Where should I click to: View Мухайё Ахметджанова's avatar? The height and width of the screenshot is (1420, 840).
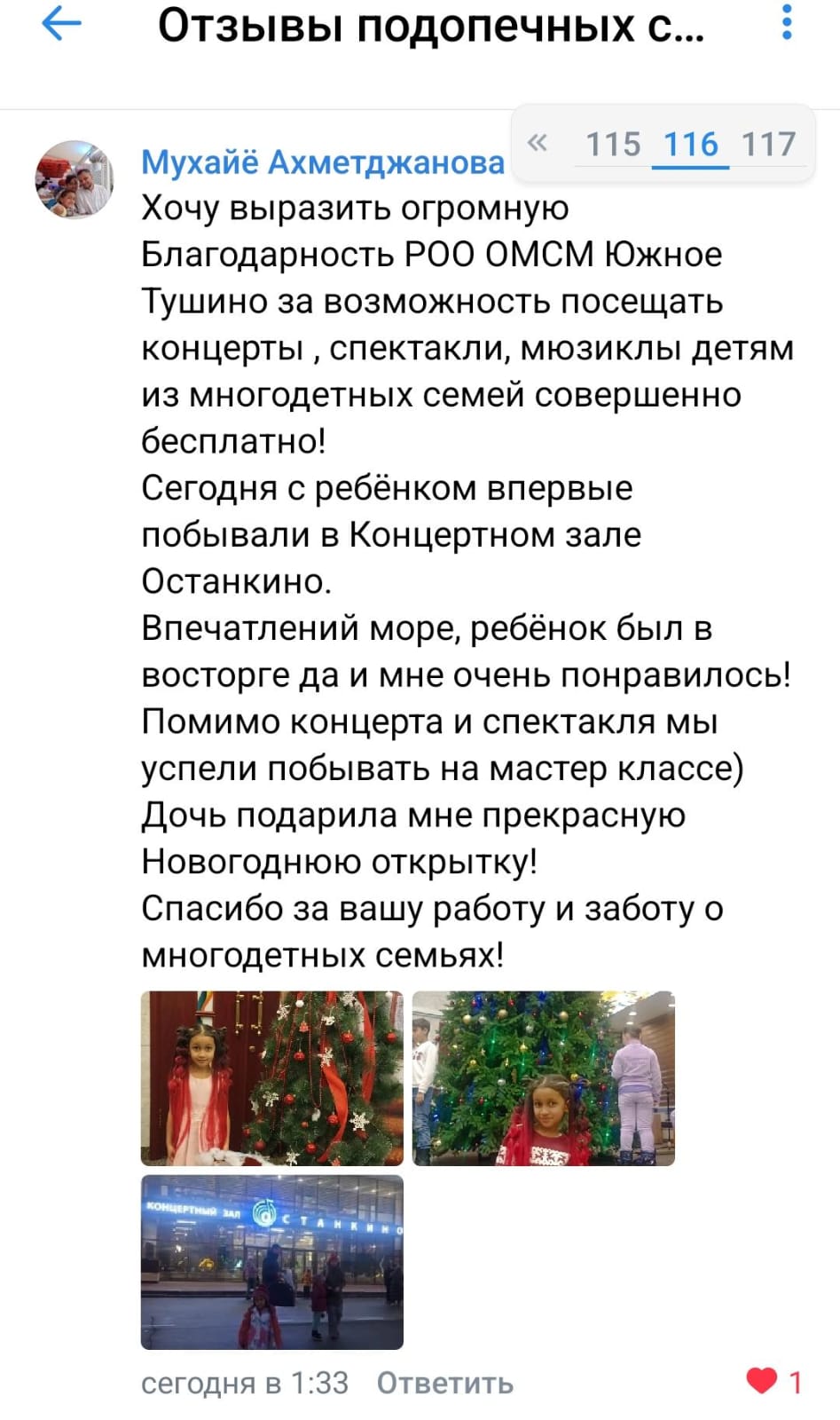pos(75,179)
